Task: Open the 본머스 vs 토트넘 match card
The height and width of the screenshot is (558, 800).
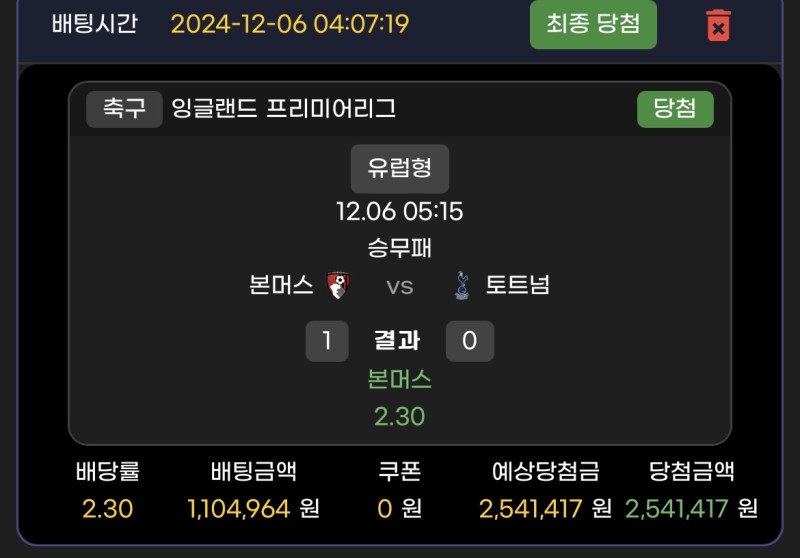Action: (399, 286)
